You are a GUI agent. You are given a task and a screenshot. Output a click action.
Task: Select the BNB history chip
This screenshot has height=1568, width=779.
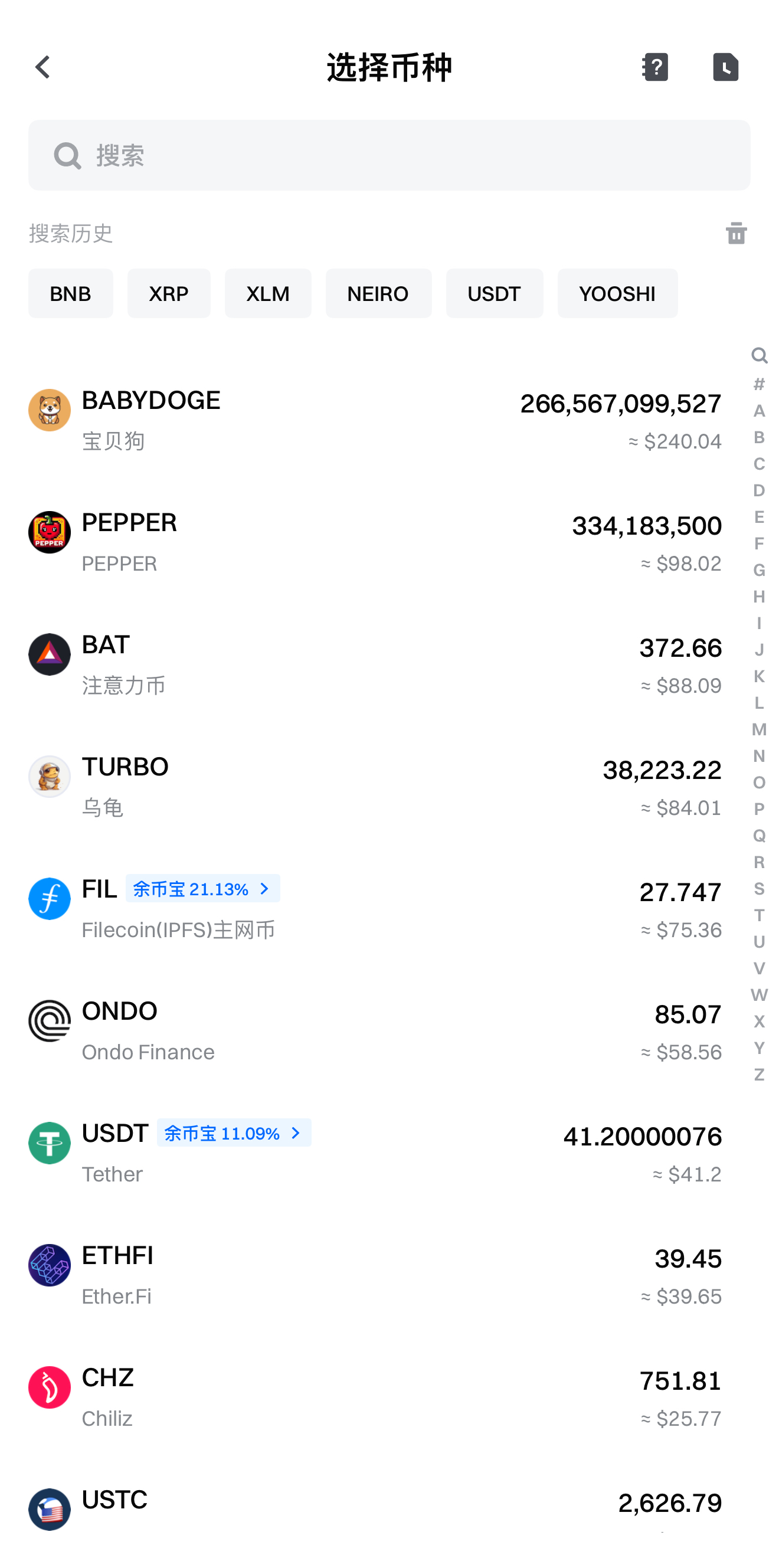[x=71, y=293]
